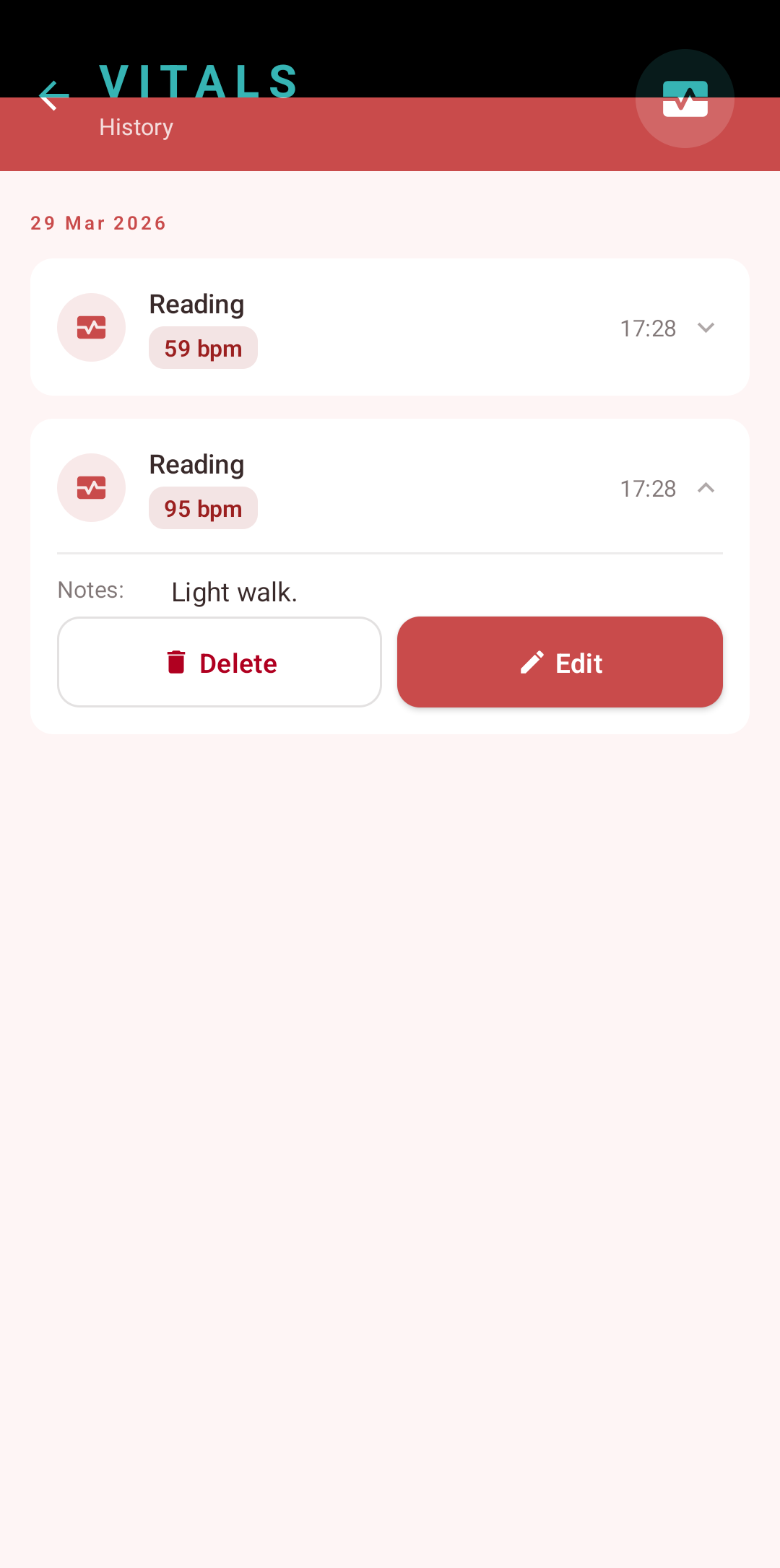Select the VITALS title heading

pyautogui.click(x=198, y=82)
